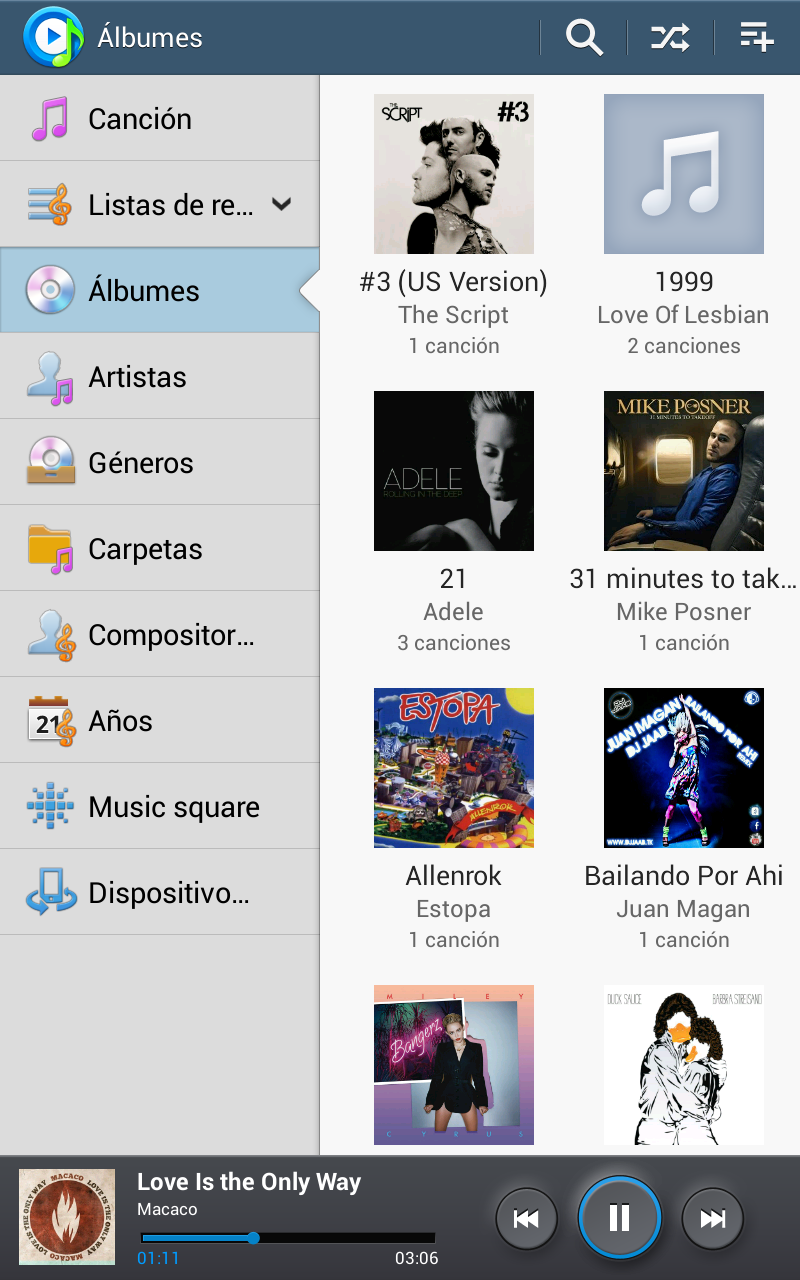Open the Allenrok album by Estopa
800x1280 pixels.
point(454,769)
